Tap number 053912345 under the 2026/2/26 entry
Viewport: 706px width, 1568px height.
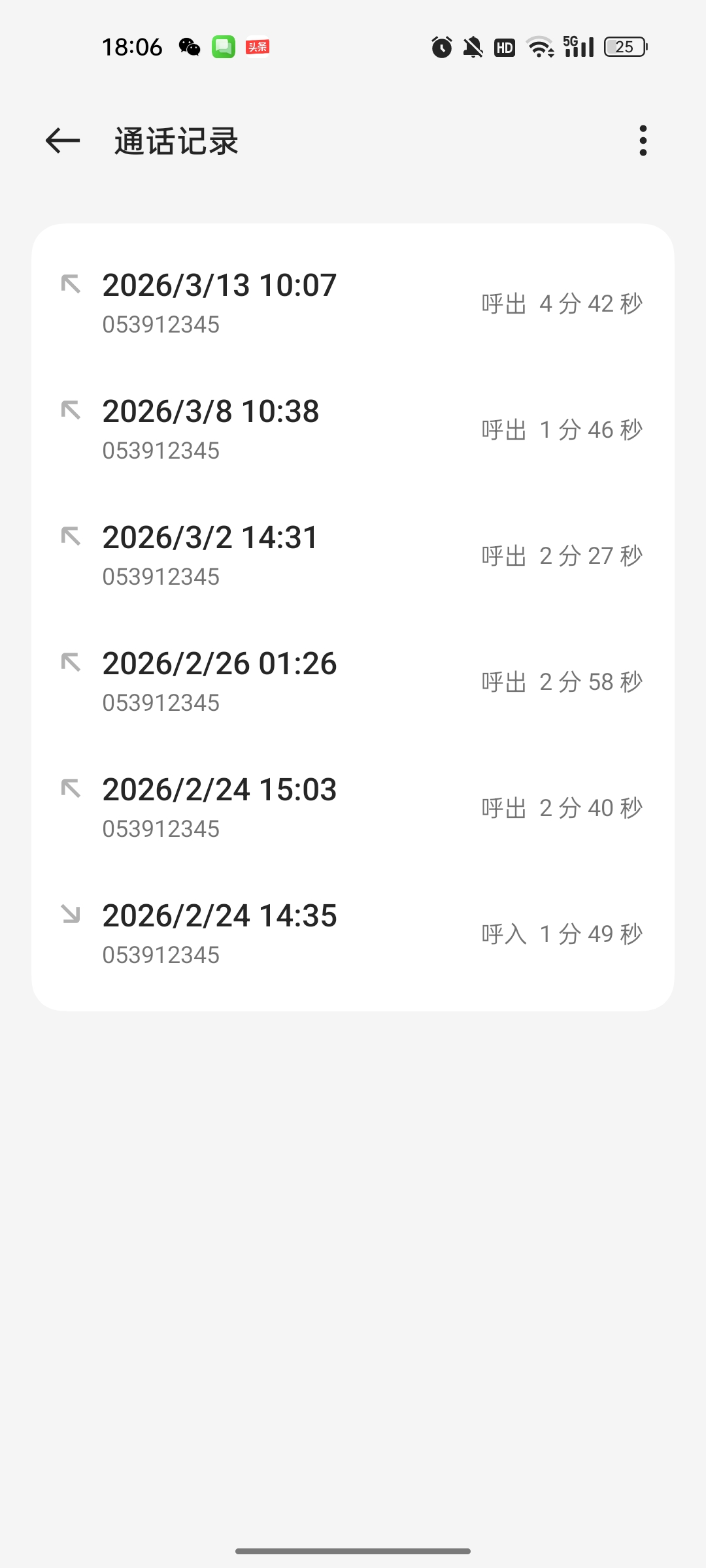pyautogui.click(x=160, y=702)
